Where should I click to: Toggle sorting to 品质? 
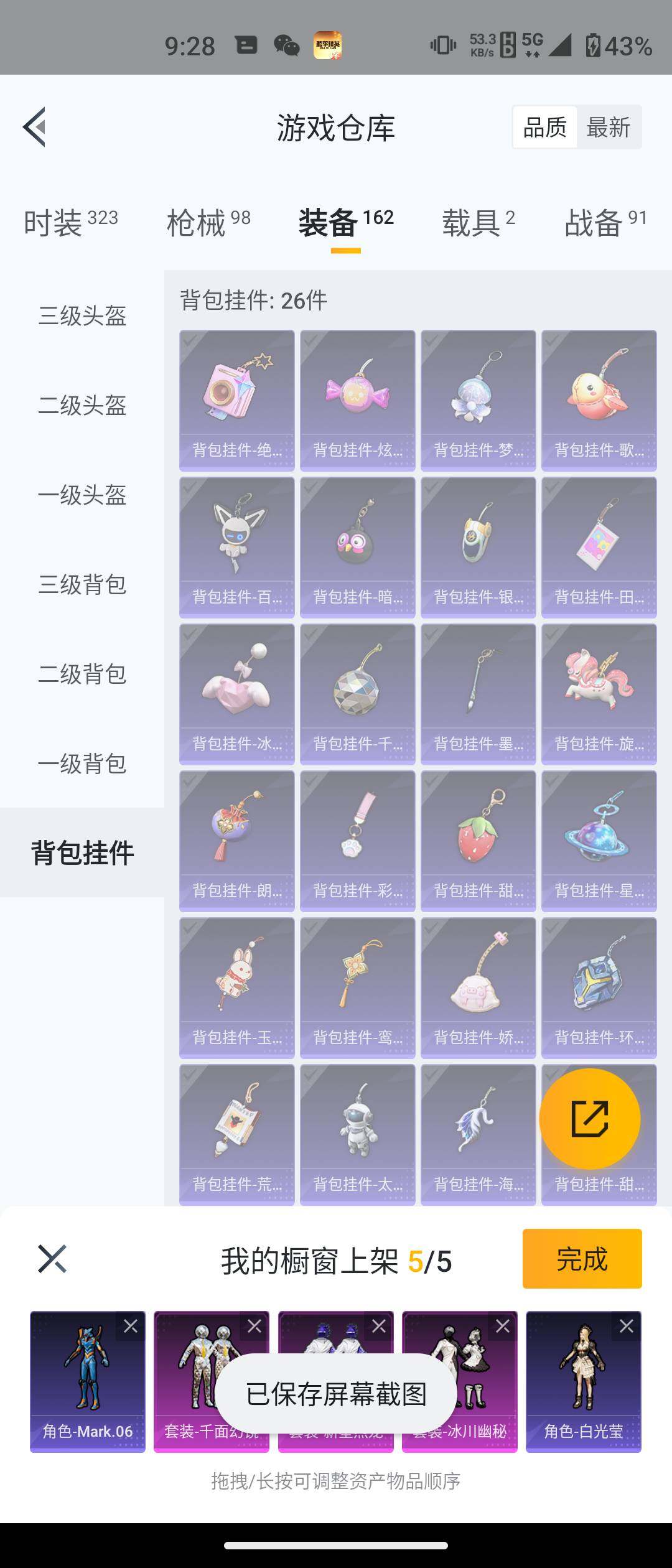tap(544, 126)
